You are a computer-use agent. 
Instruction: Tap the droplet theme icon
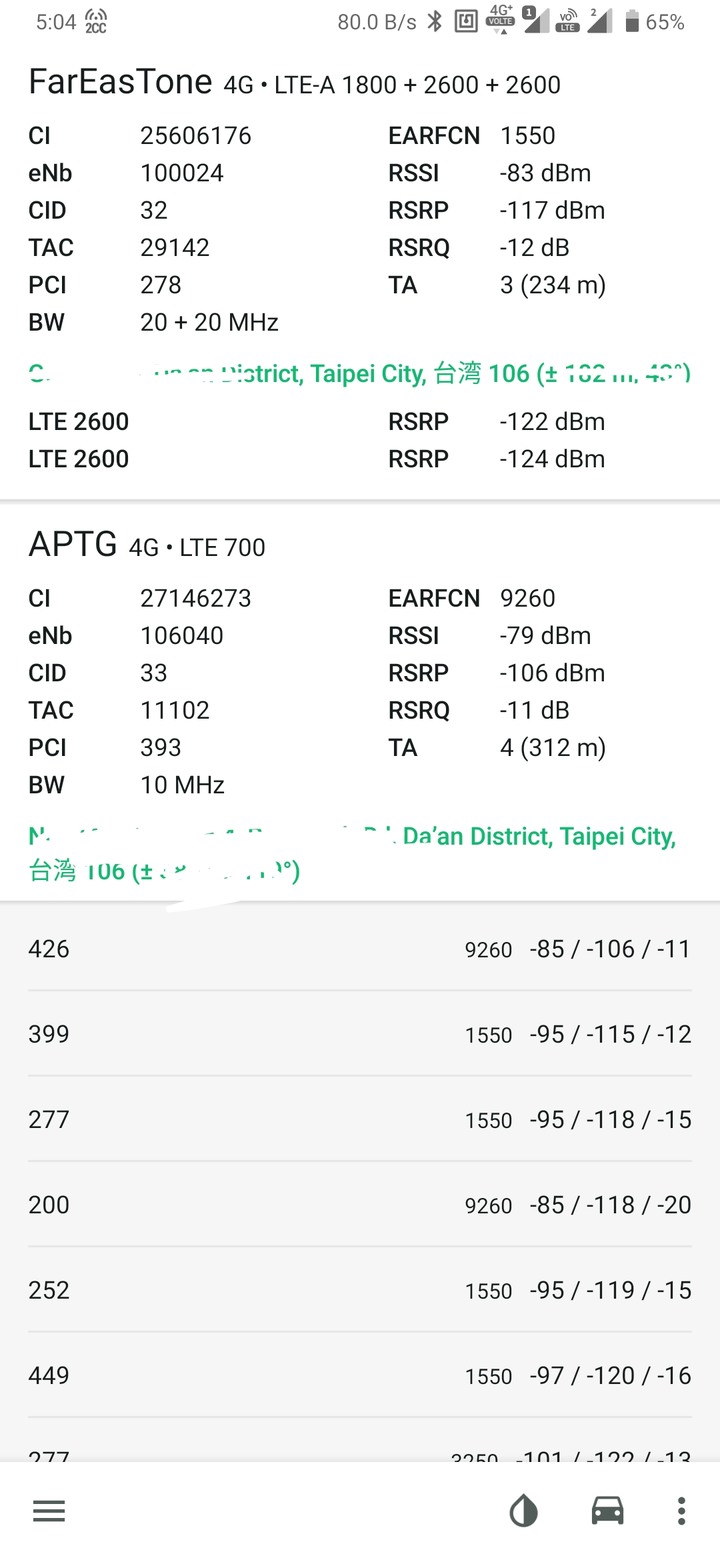[523, 1511]
